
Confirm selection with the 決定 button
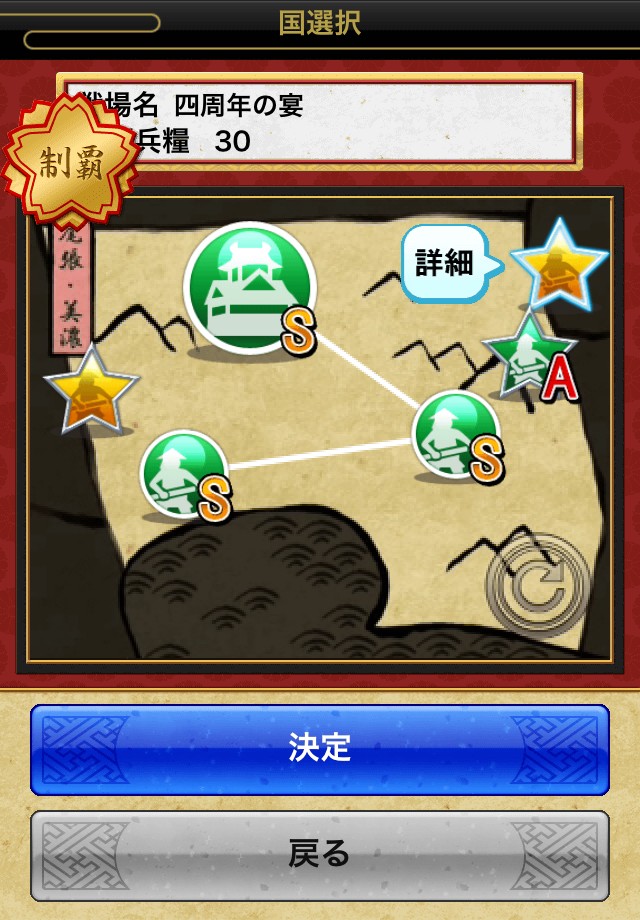320,749
